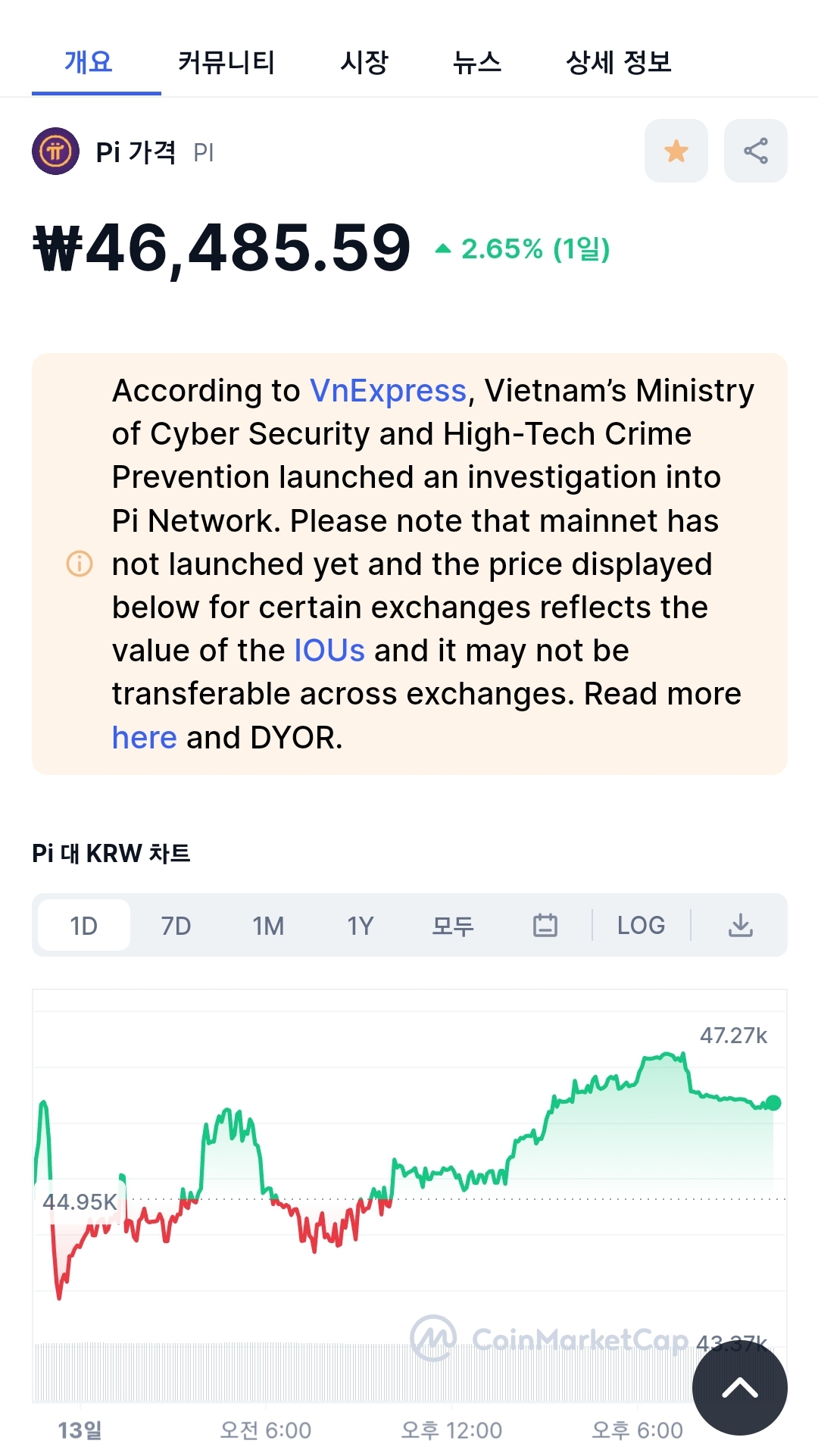Switch chart range to 7D

176,925
